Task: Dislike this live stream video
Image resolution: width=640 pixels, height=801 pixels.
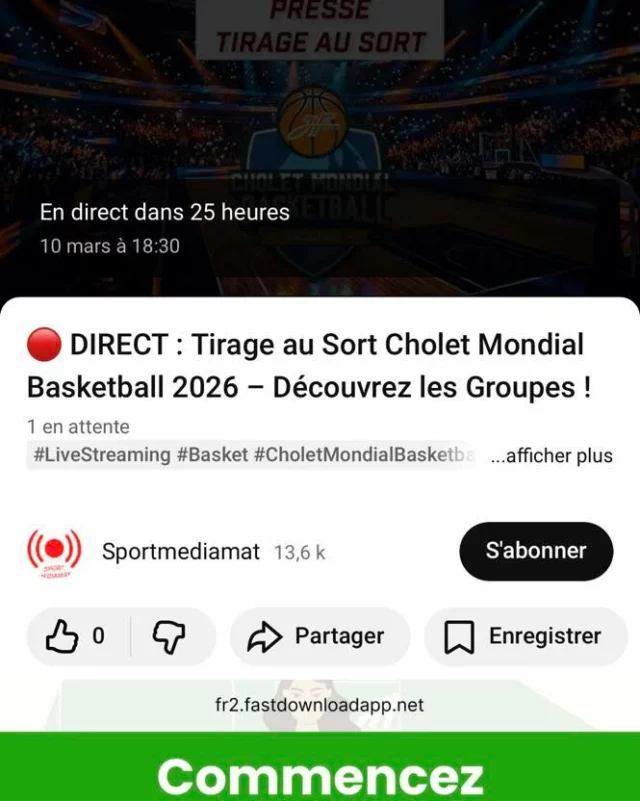Action: pyautogui.click(x=169, y=637)
